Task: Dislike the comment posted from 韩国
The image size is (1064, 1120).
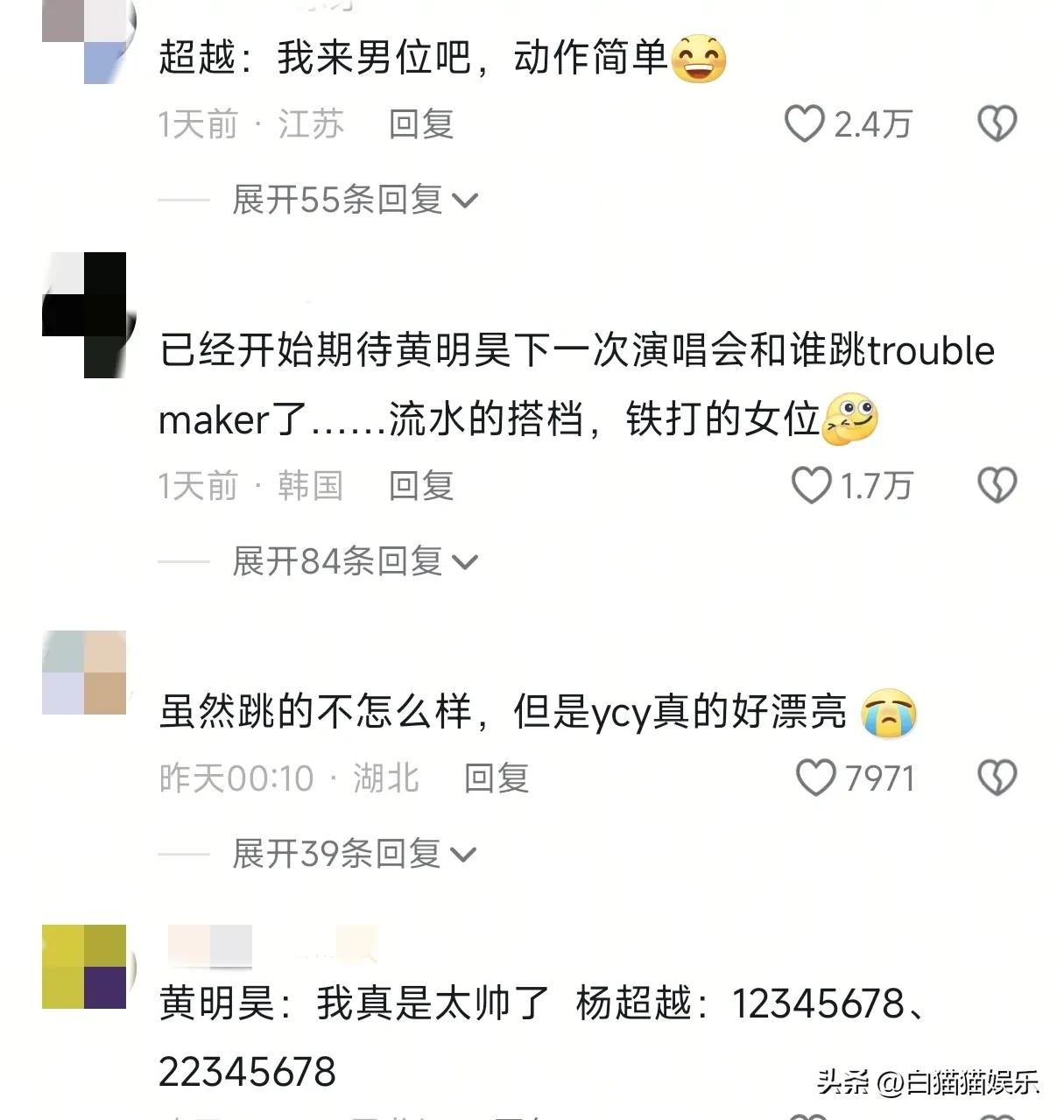Action: pyautogui.click(x=997, y=485)
